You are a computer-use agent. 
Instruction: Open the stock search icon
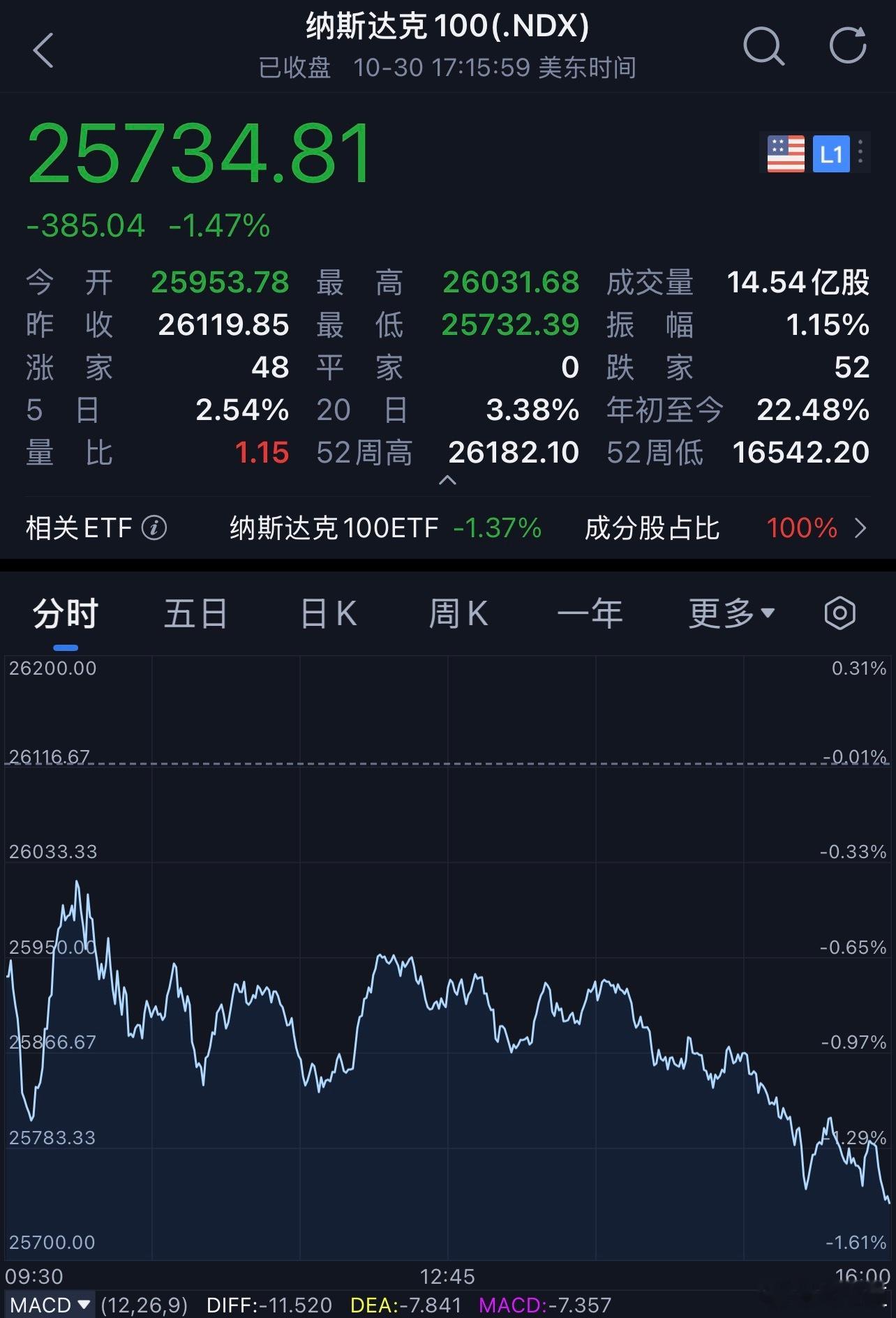(764, 47)
